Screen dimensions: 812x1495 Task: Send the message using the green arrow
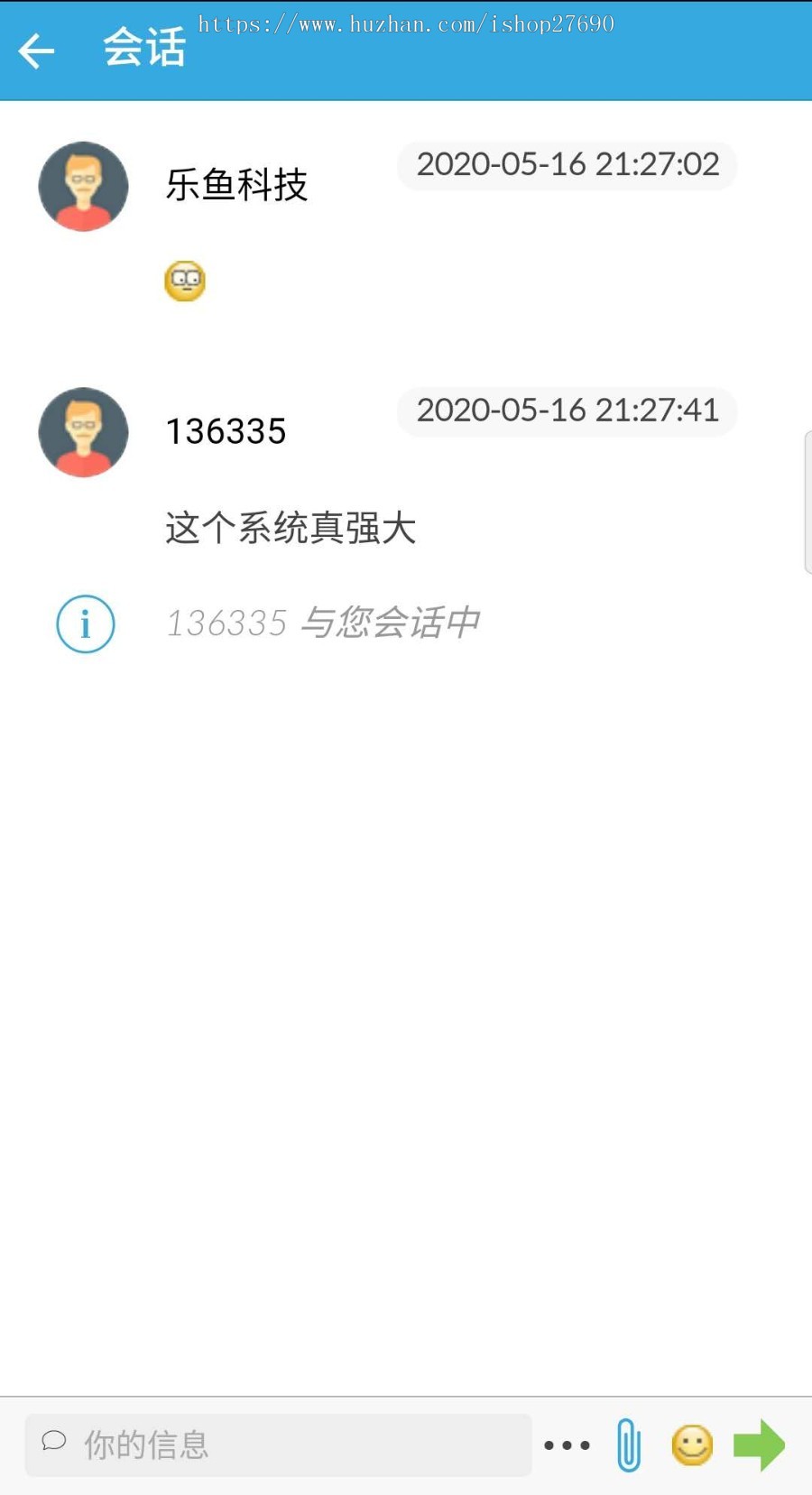[761, 1444]
